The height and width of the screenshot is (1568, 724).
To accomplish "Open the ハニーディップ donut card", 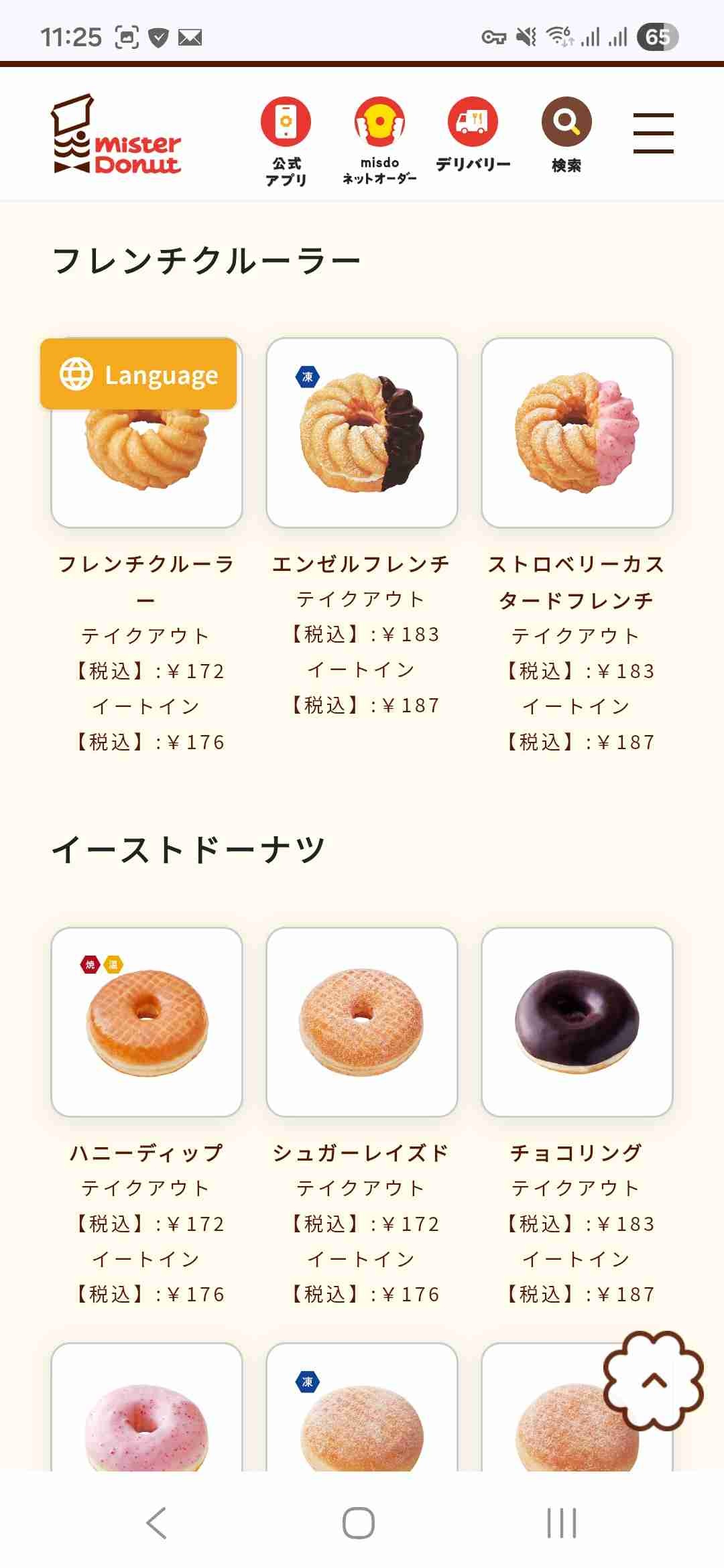I will pos(147,1022).
